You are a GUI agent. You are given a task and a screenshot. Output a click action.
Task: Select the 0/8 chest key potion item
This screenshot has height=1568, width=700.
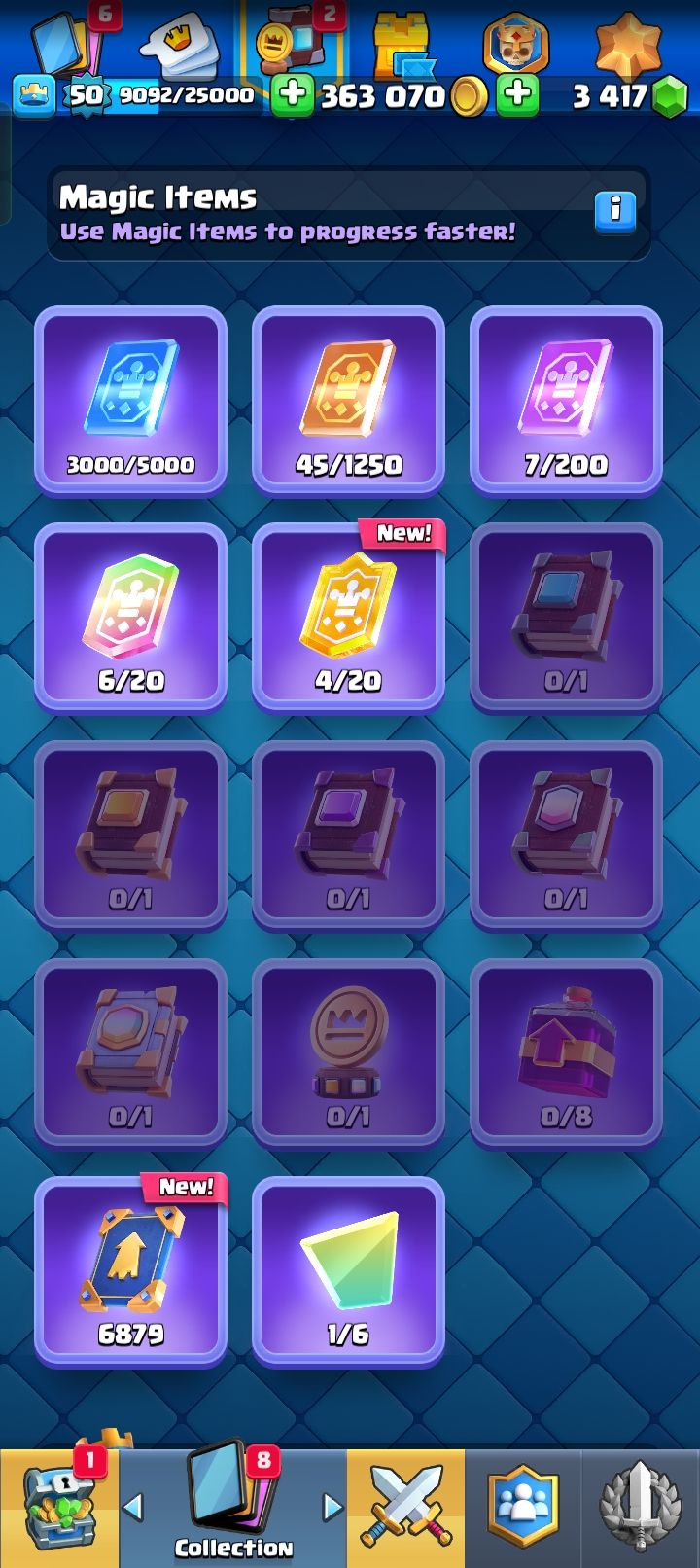click(566, 1053)
